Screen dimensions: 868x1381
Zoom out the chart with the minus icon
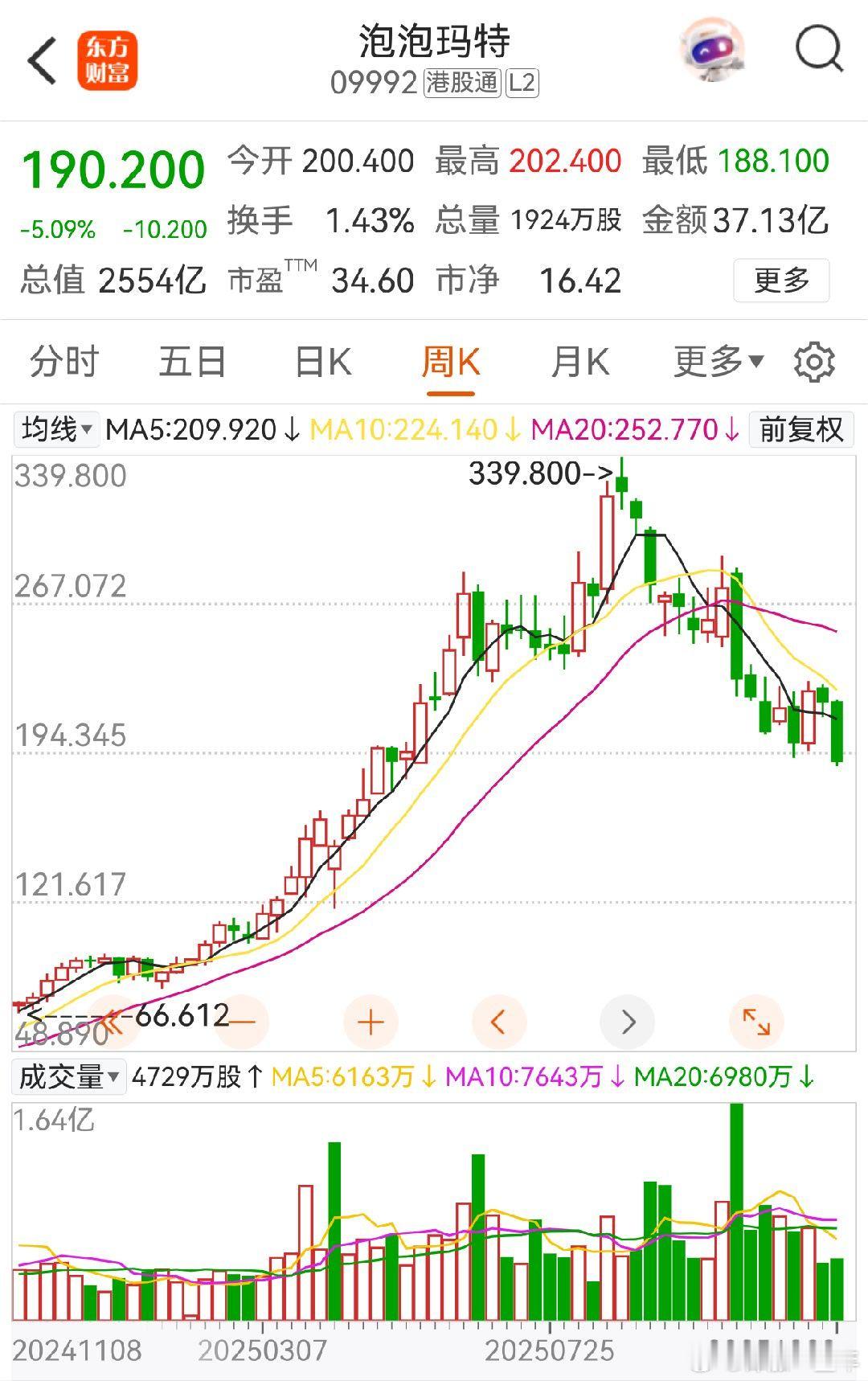pos(241,1021)
